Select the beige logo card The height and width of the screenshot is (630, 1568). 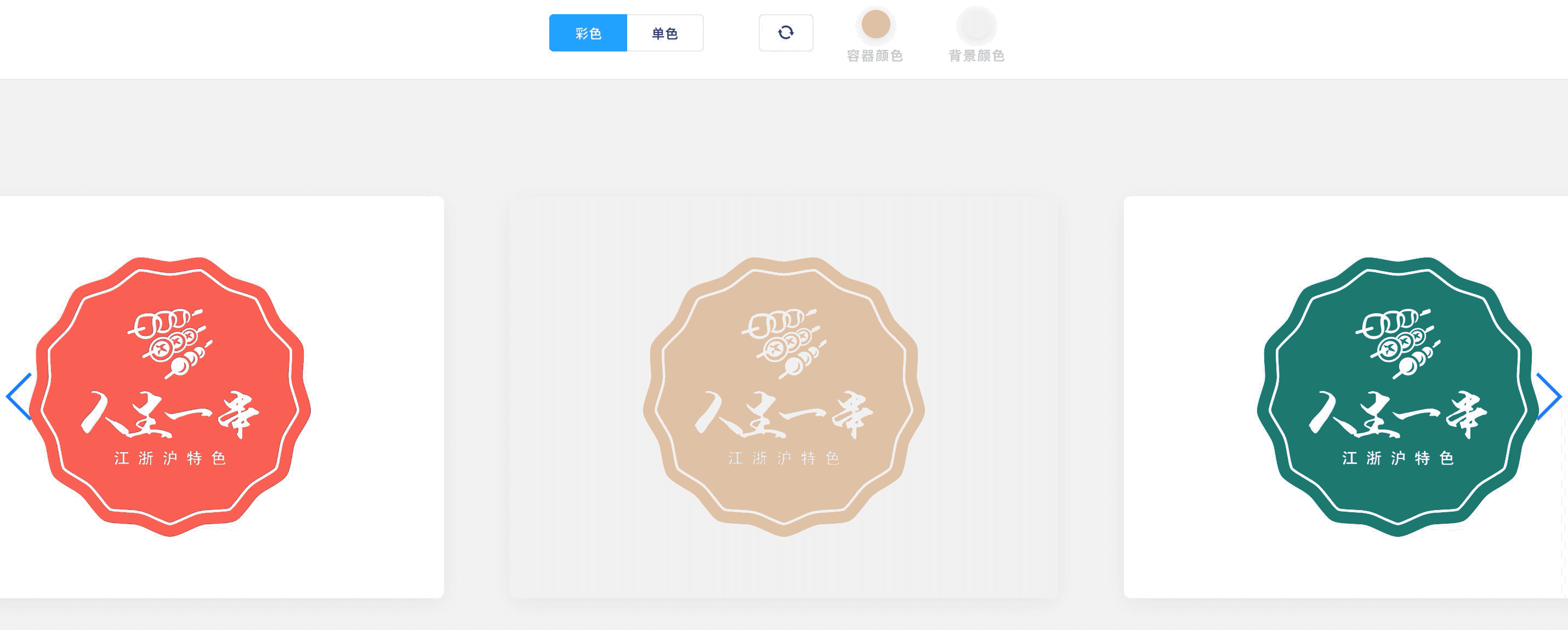point(783,397)
